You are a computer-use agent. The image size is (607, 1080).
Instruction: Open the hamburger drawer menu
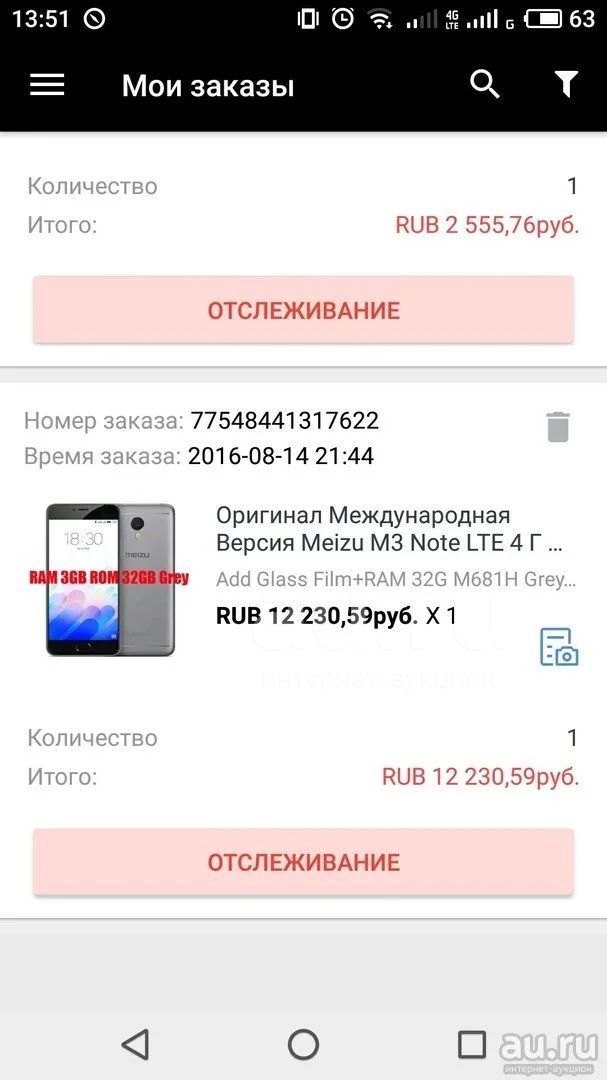[47, 85]
